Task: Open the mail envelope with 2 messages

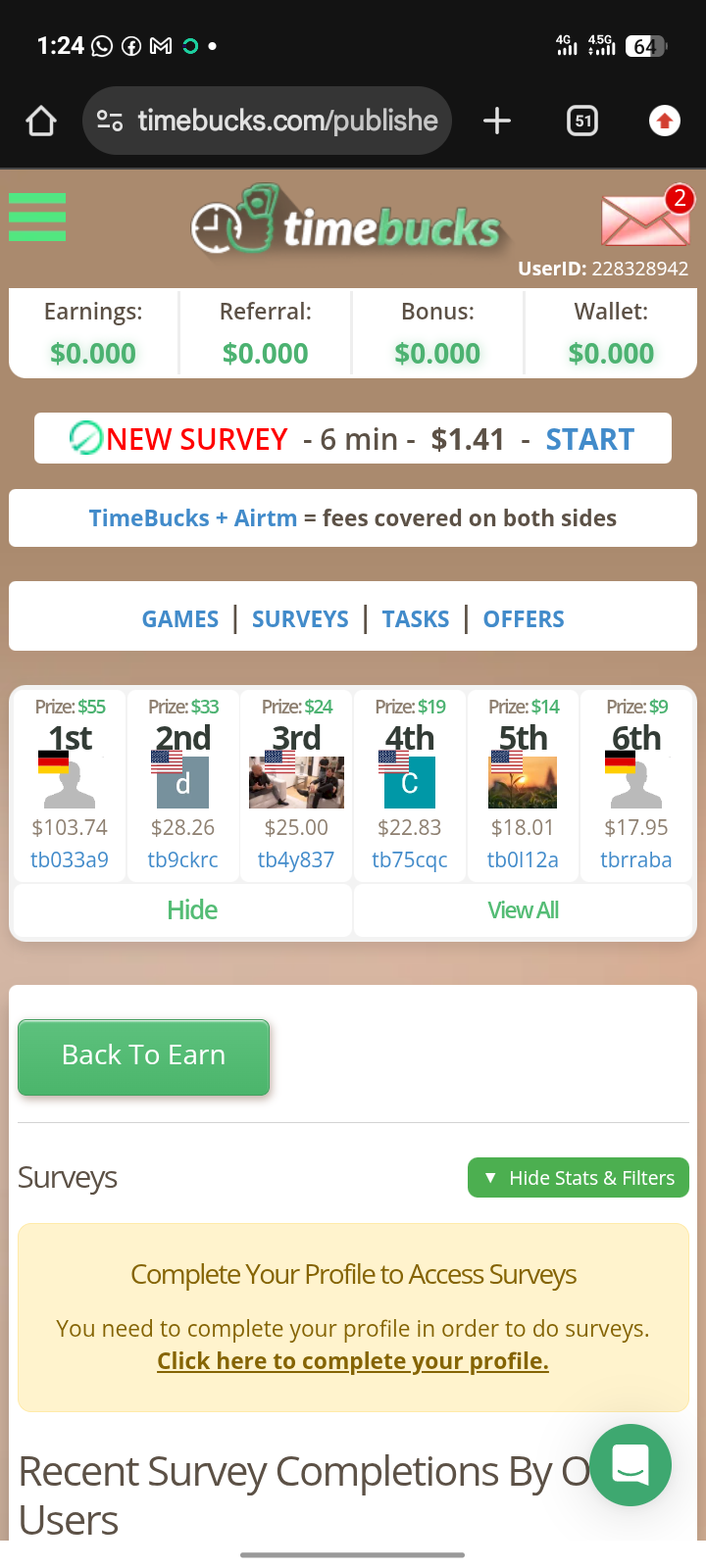Action: [x=645, y=220]
